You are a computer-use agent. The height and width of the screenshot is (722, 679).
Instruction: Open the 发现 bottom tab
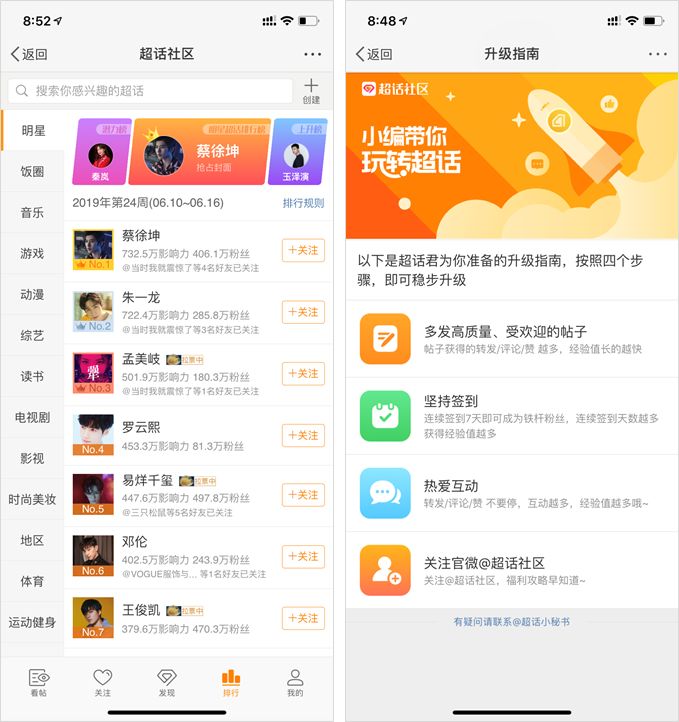pos(167,682)
